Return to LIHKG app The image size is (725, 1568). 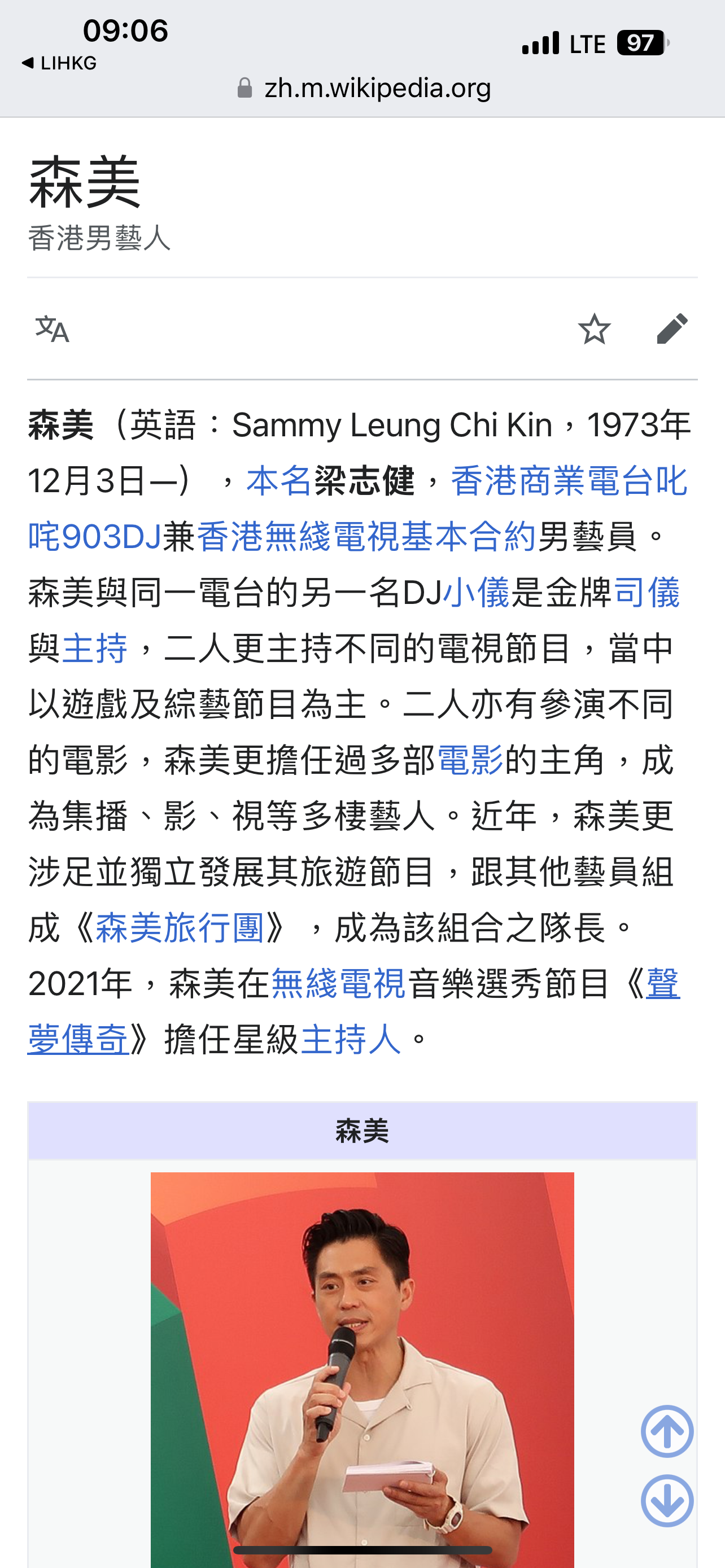(x=59, y=63)
